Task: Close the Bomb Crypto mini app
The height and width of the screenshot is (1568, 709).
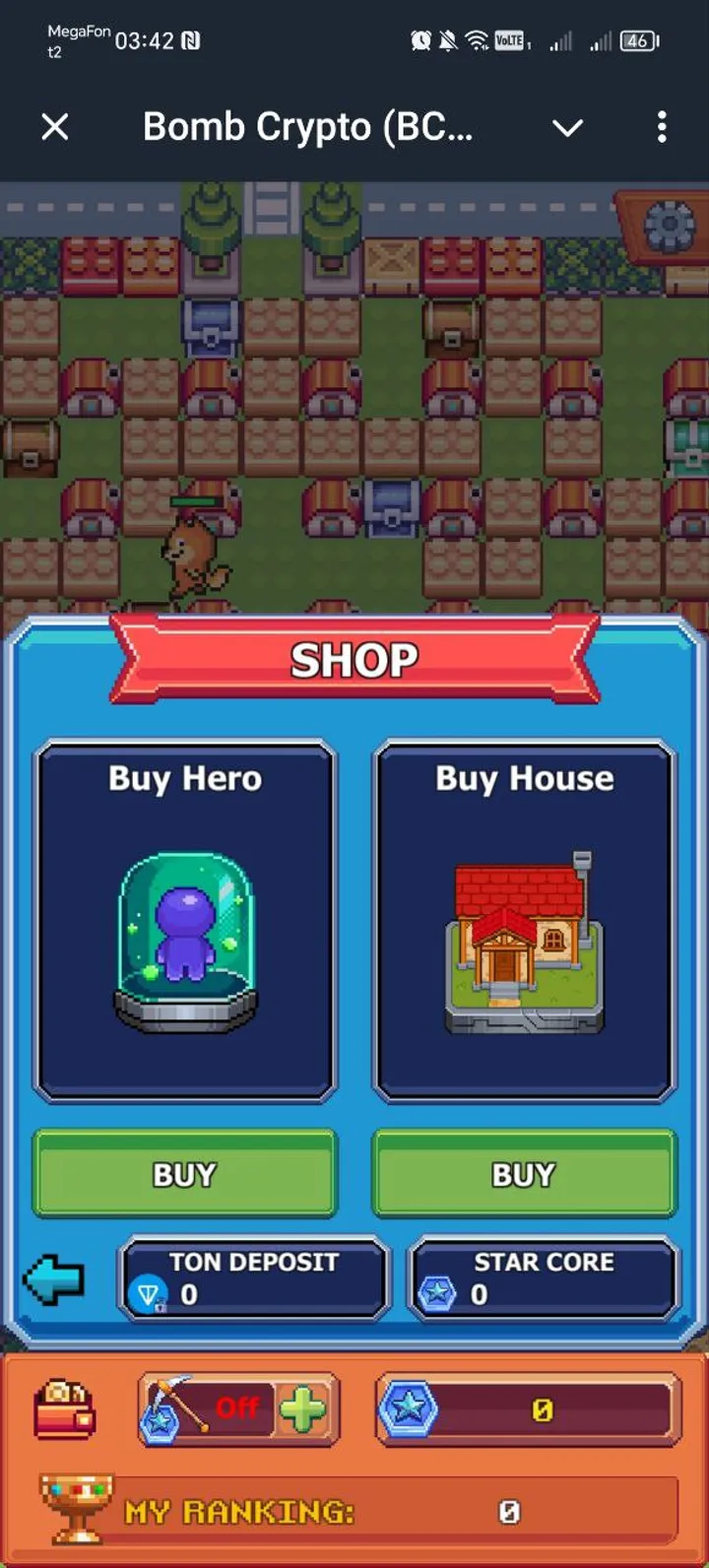Action: click(x=55, y=127)
